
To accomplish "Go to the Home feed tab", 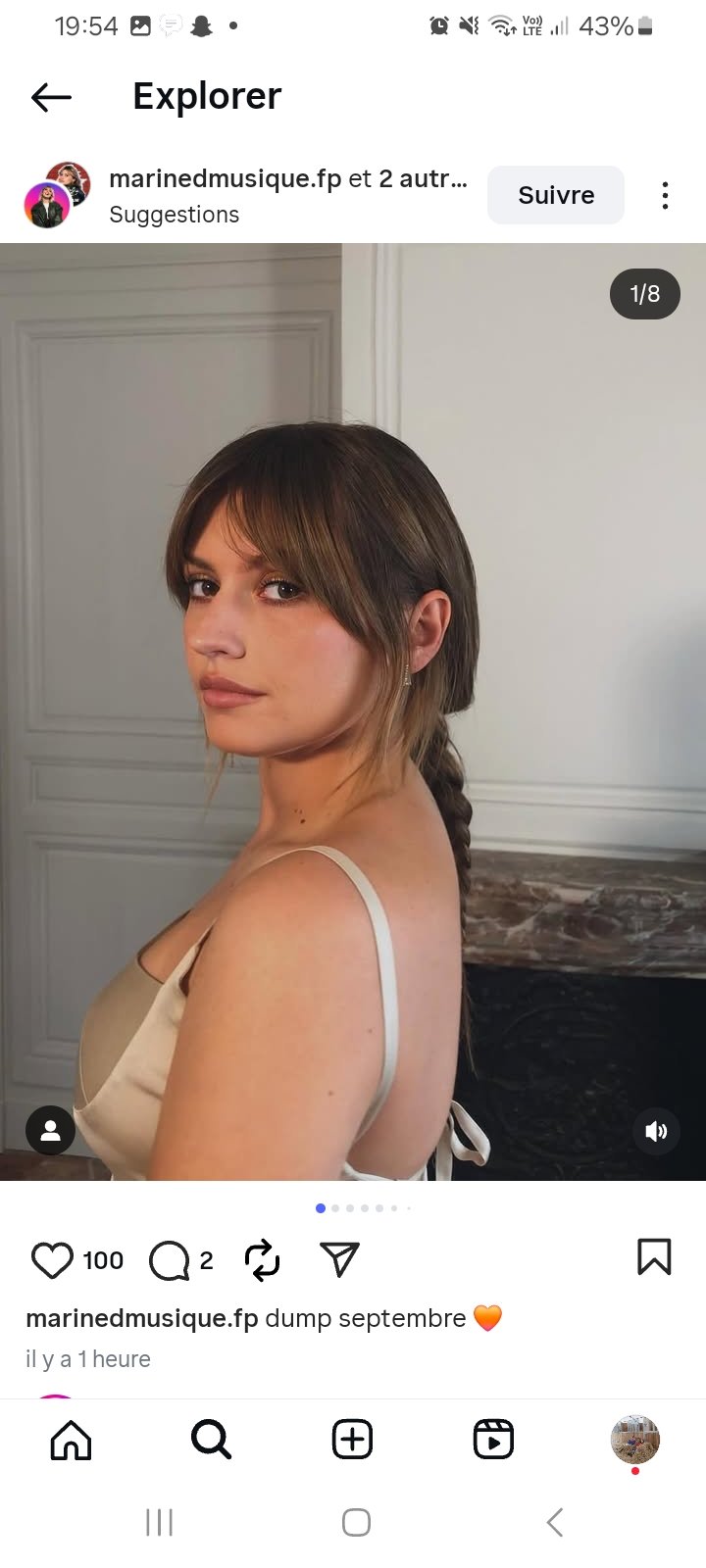I will [x=71, y=1440].
